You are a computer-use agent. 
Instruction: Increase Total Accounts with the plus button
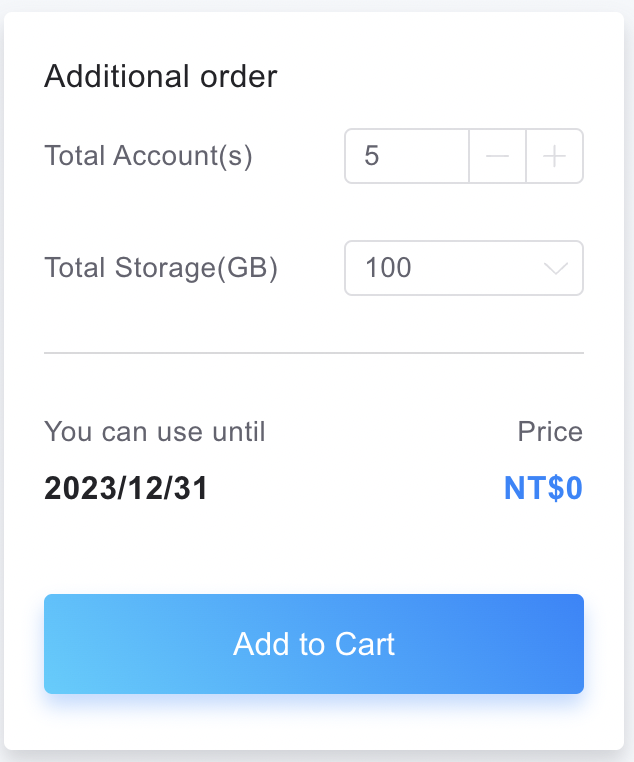(554, 156)
